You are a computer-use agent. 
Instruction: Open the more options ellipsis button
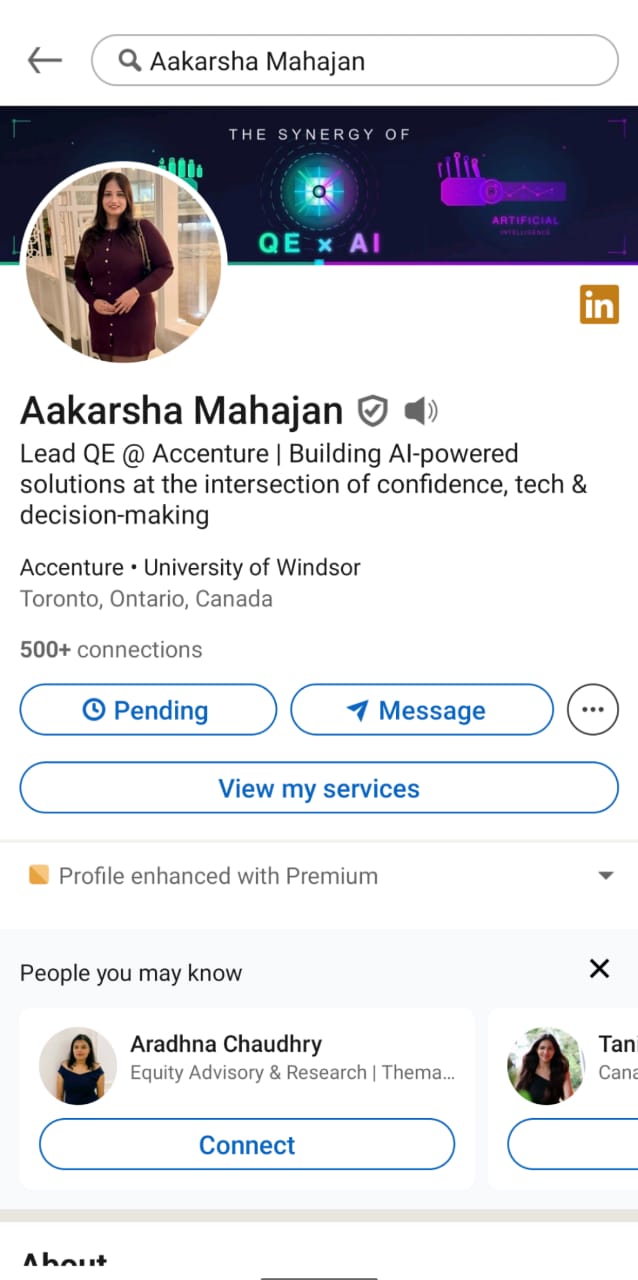[x=593, y=710]
